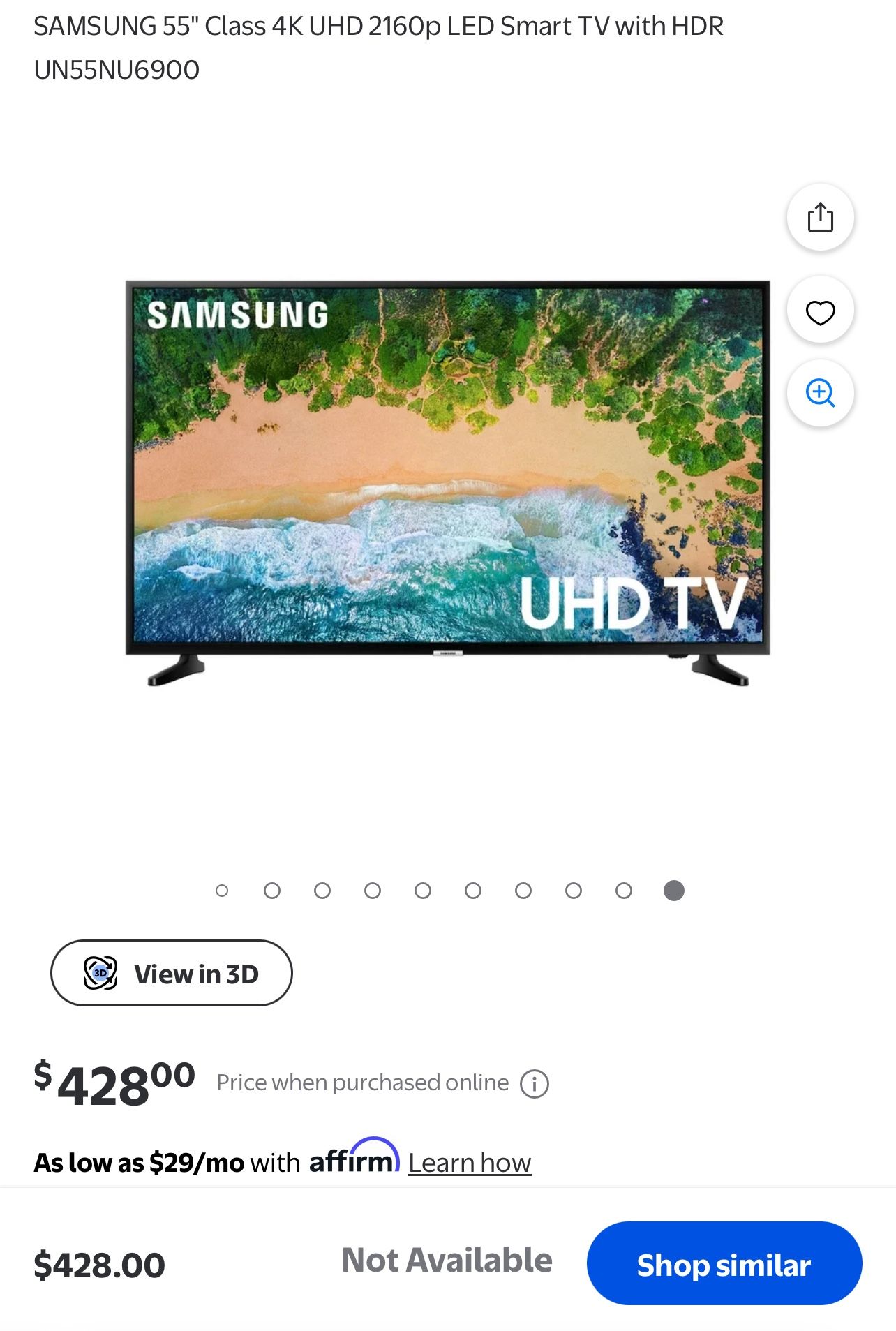896x1331 pixels.
Task: Select the first image carousel dot
Action: pyautogui.click(x=222, y=891)
